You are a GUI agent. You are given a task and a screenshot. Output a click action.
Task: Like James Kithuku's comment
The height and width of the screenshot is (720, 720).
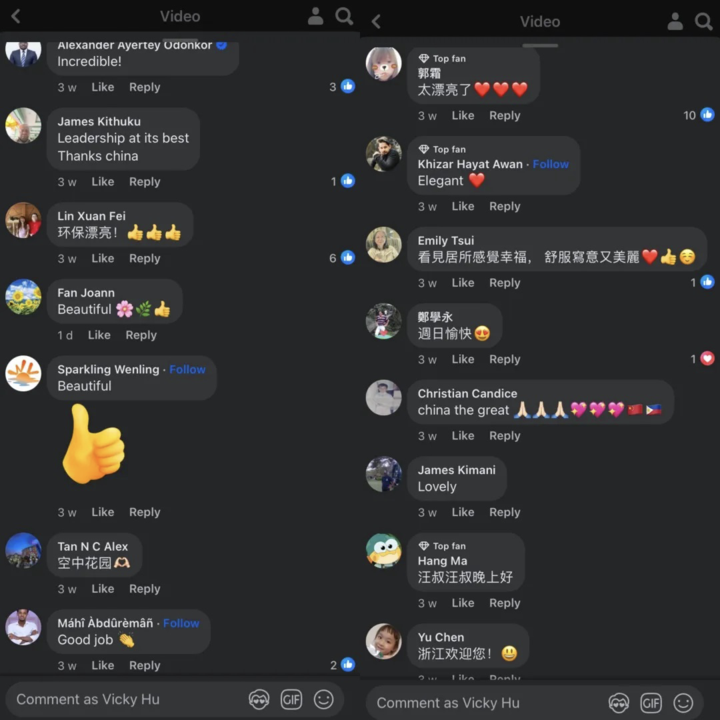pyautogui.click(x=103, y=182)
